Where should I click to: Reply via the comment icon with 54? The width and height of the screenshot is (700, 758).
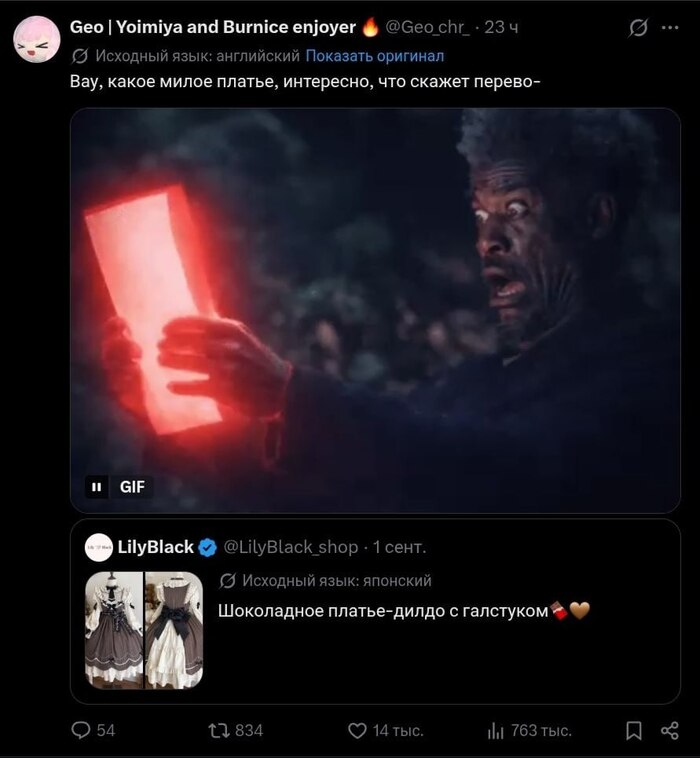tap(93, 730)
